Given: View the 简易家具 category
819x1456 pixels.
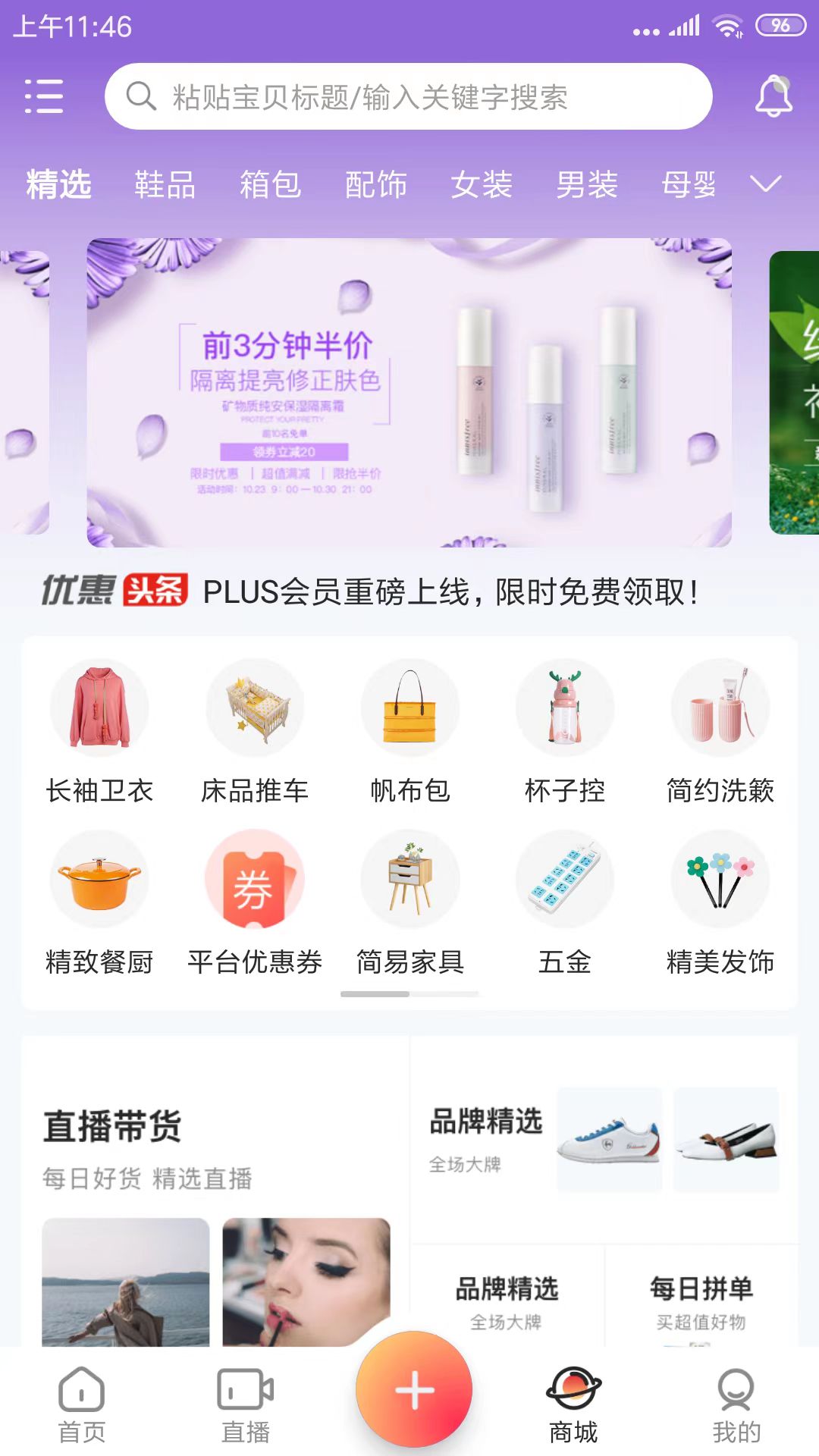Looking at the screenshot, I should 409,902.
